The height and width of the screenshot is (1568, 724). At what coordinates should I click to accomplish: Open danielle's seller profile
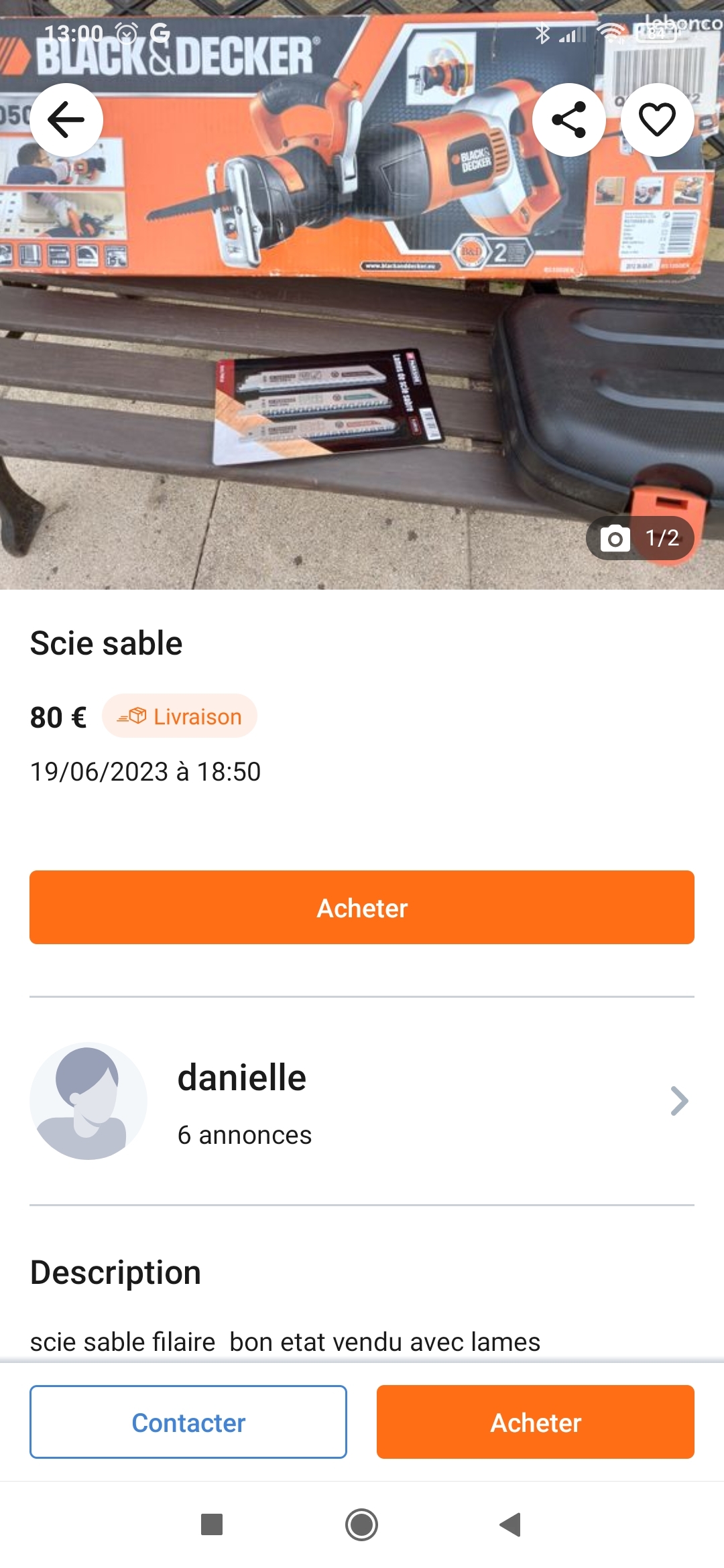coord(362,1101)
